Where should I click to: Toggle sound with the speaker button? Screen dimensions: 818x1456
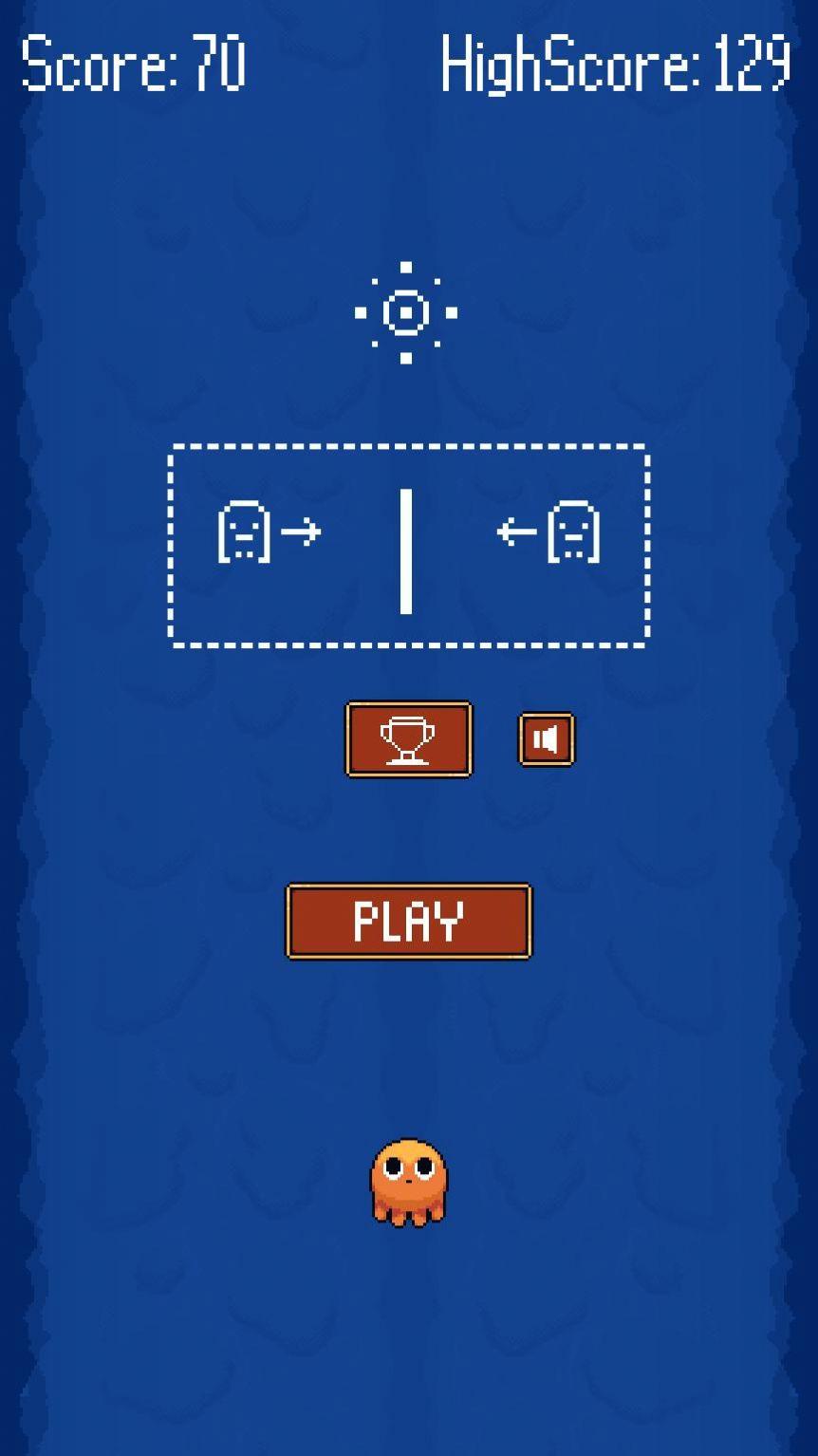tap(546, 739)
